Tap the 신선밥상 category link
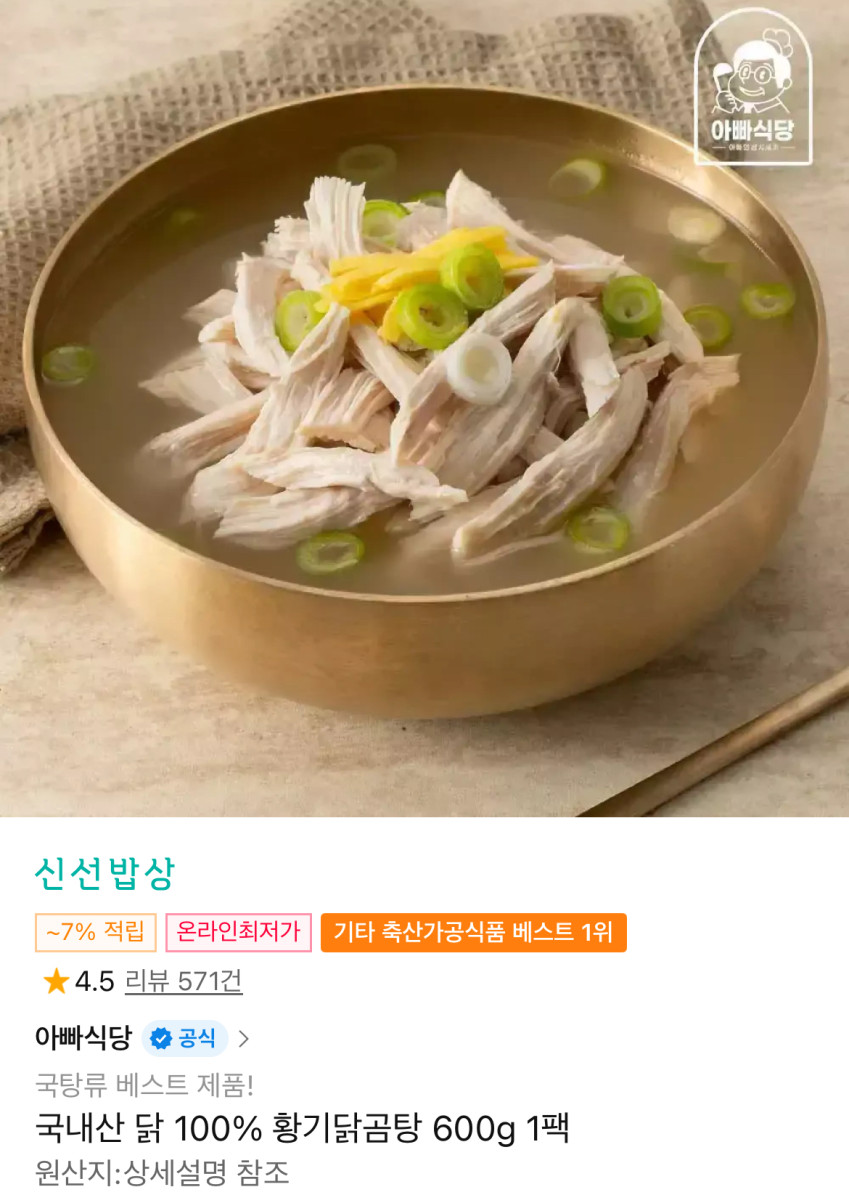 pyautogui.click(x=105, y=873)
